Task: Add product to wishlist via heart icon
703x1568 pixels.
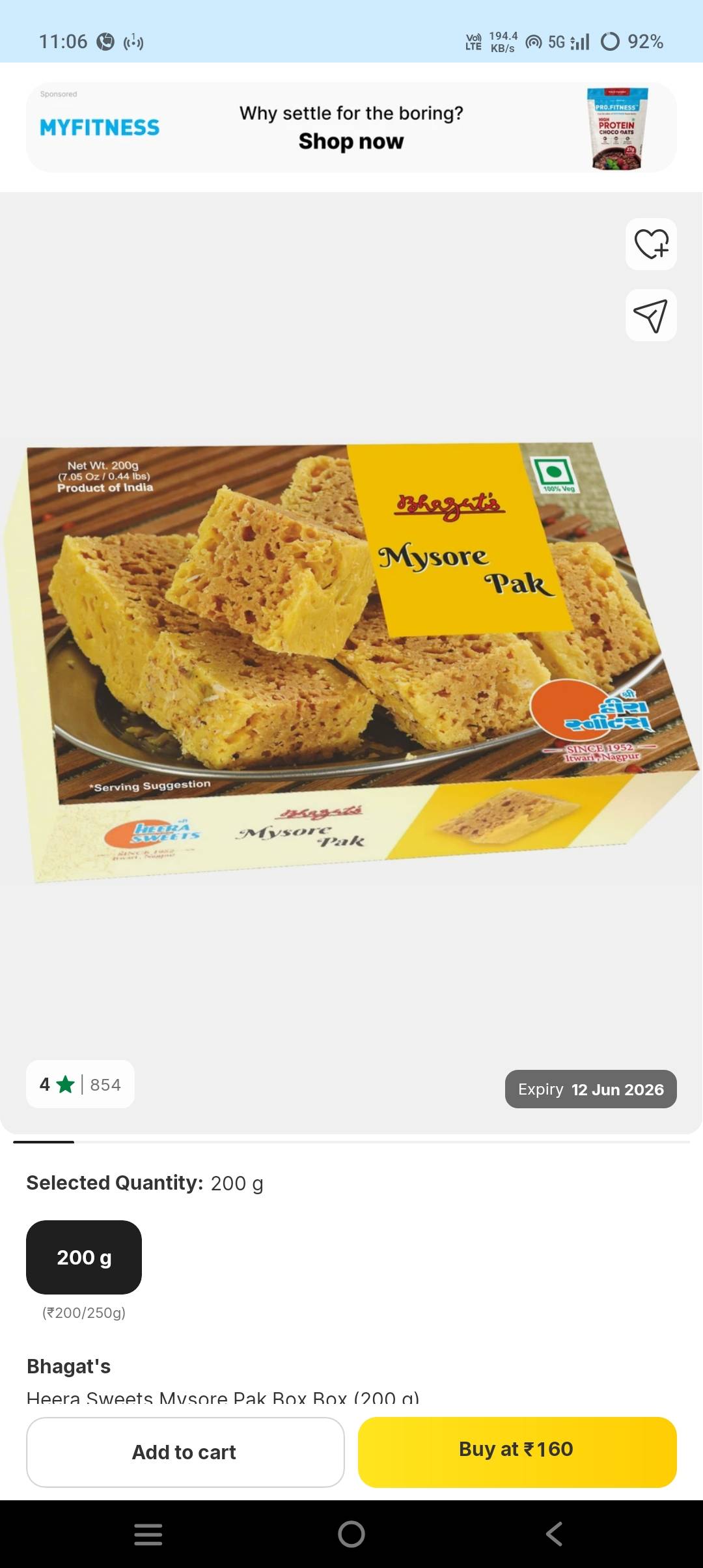Action: [650, 245]
